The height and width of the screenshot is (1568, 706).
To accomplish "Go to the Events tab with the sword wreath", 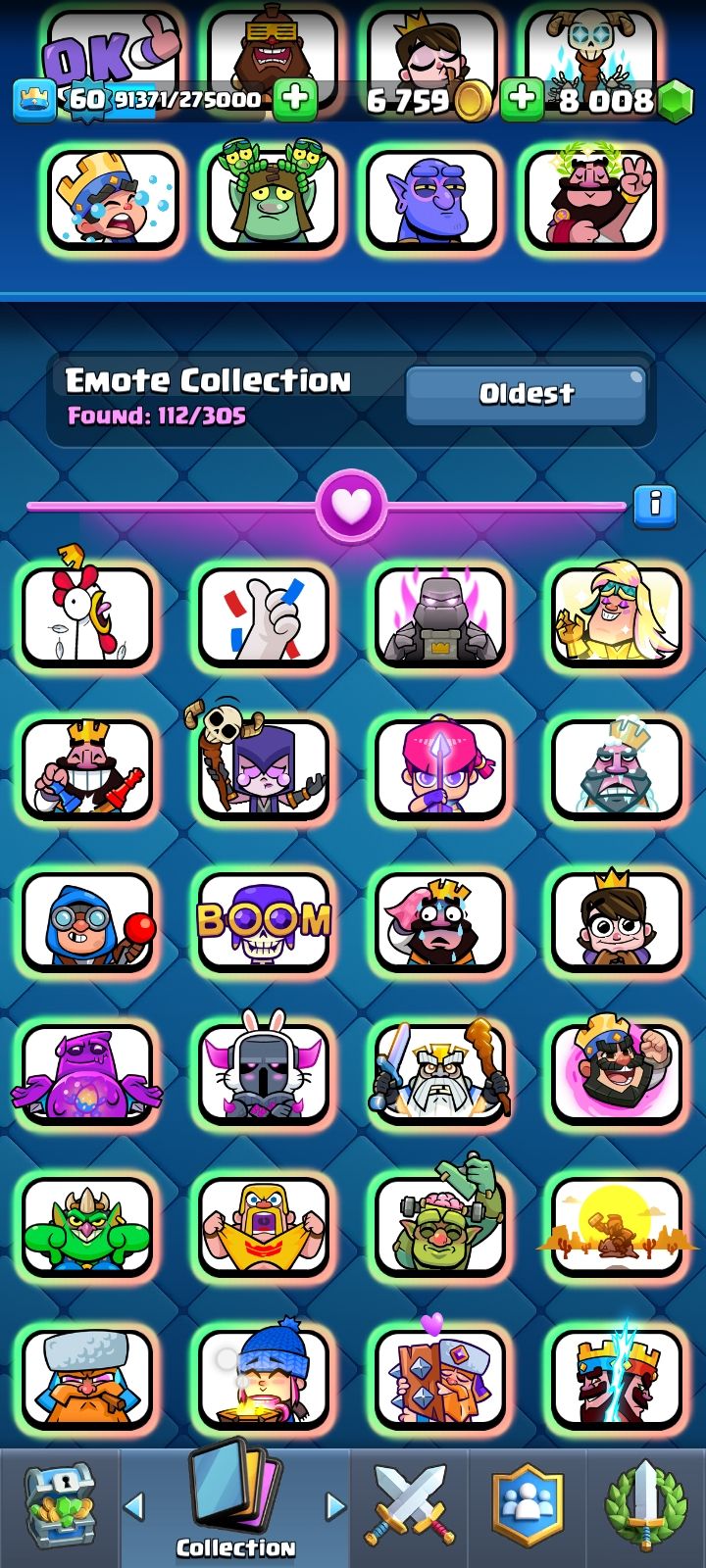I will [x=645, y=1507].
